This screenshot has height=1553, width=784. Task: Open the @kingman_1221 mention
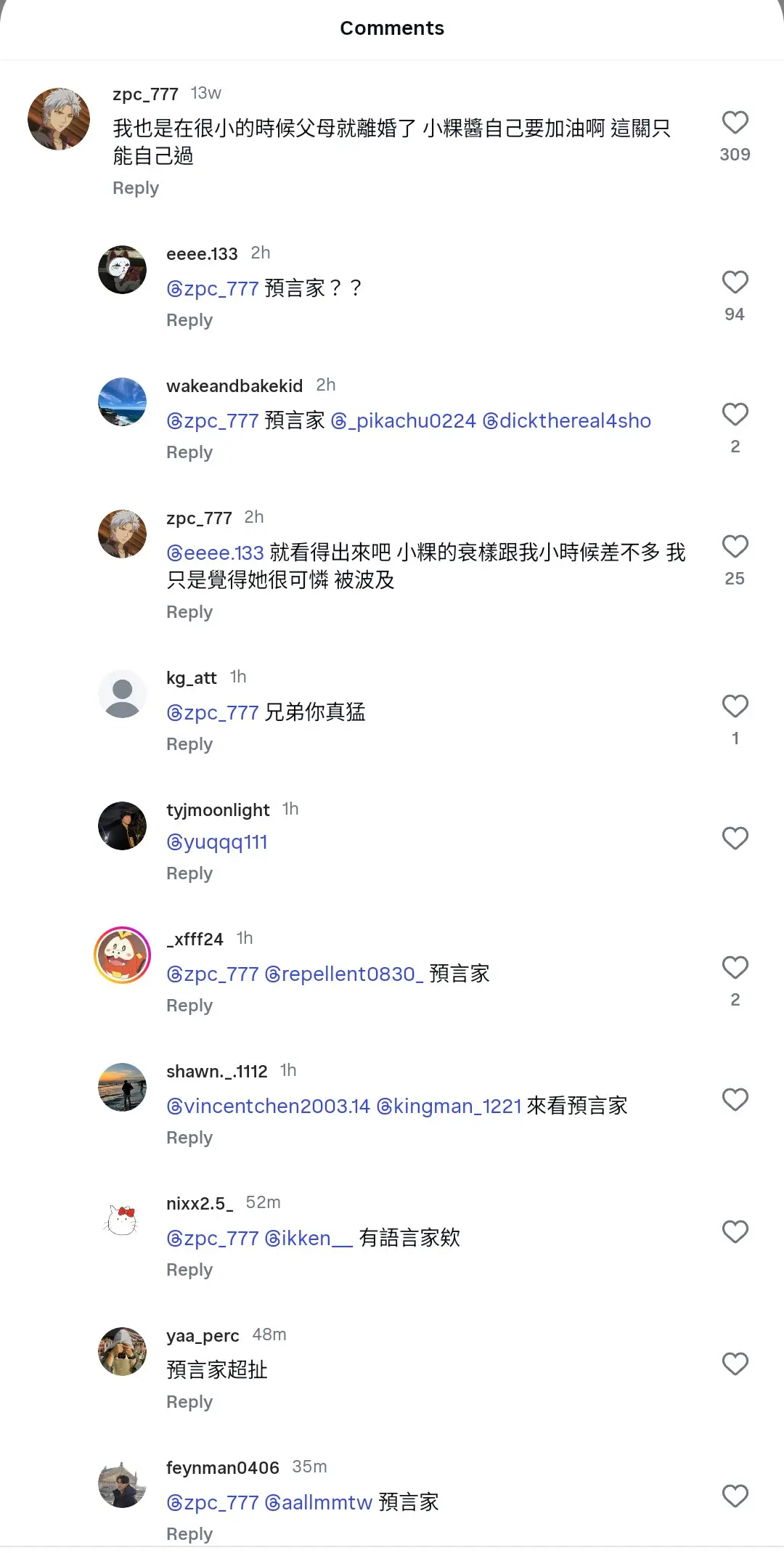click(x=449, y=1106)
